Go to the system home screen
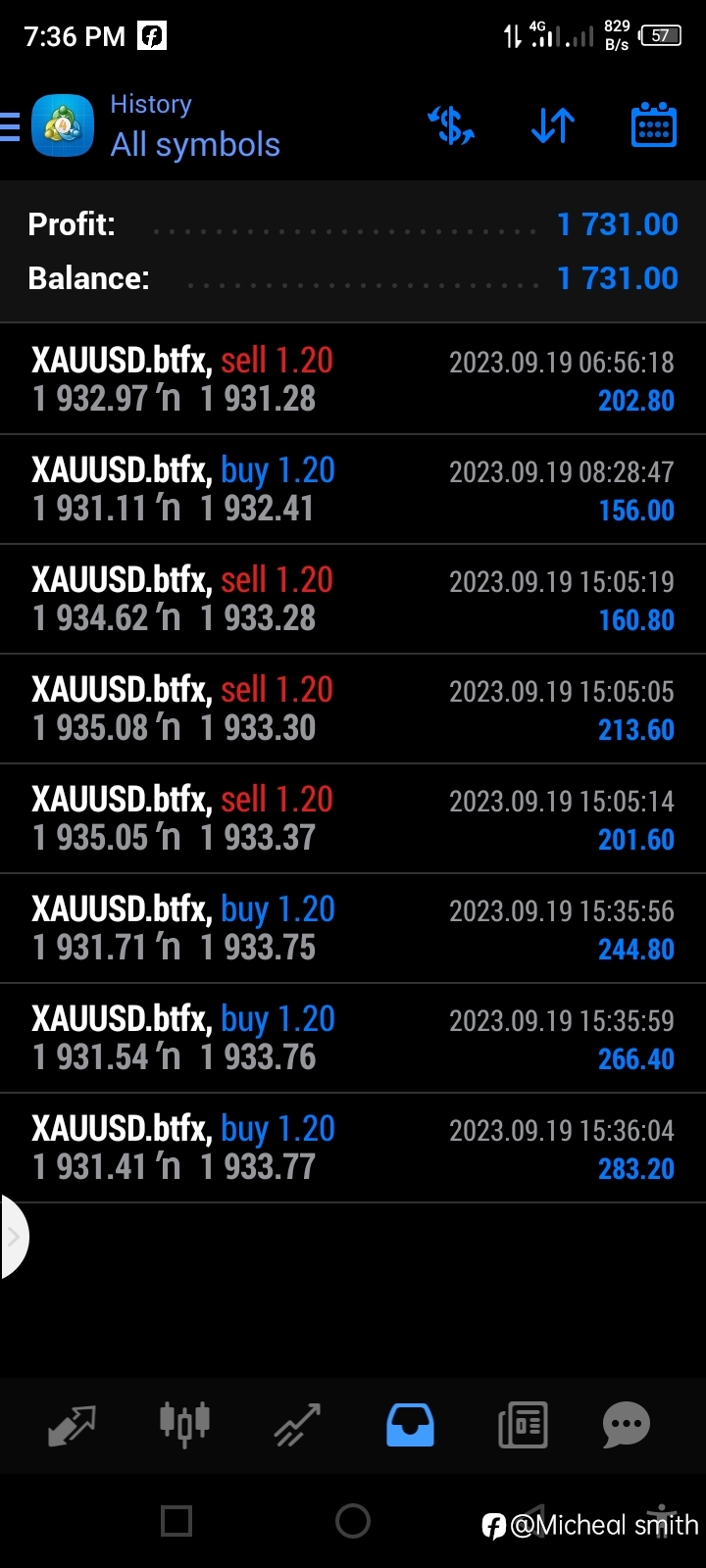Image resolution: width=706 pixels, height=1568 pixels. point(353,1521)
